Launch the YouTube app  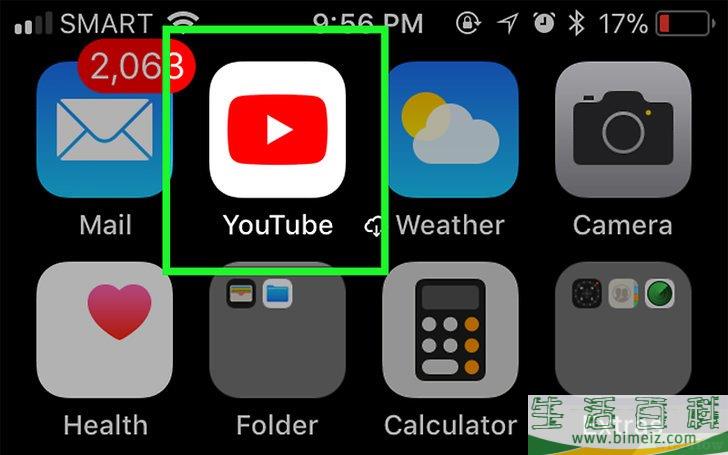pyautogui.click(x=278, y=129)
